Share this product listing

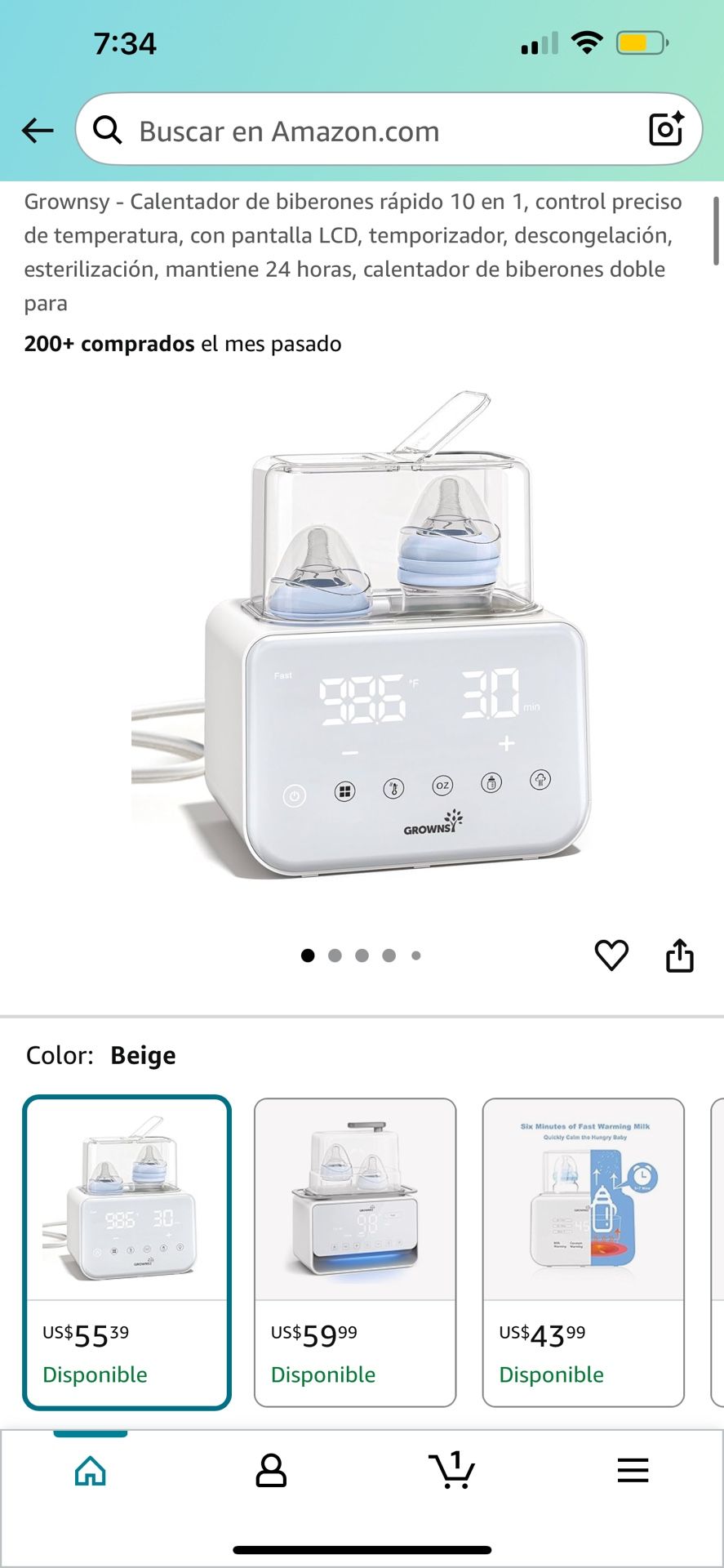(679, 955)
